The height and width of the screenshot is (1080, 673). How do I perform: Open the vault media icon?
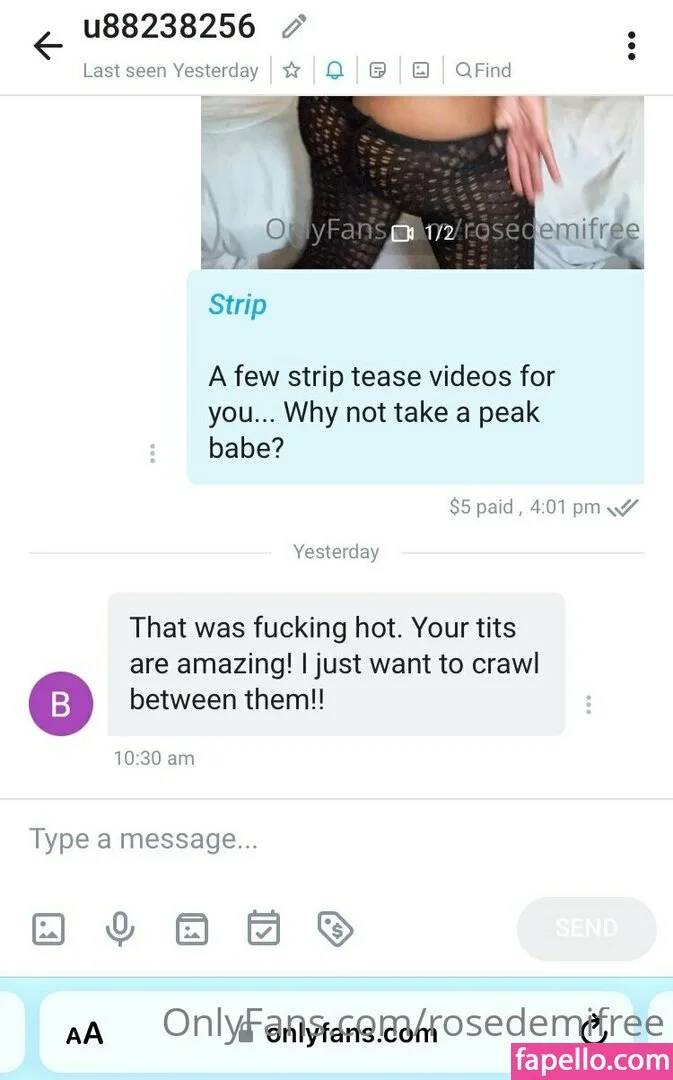pos(191,928)
